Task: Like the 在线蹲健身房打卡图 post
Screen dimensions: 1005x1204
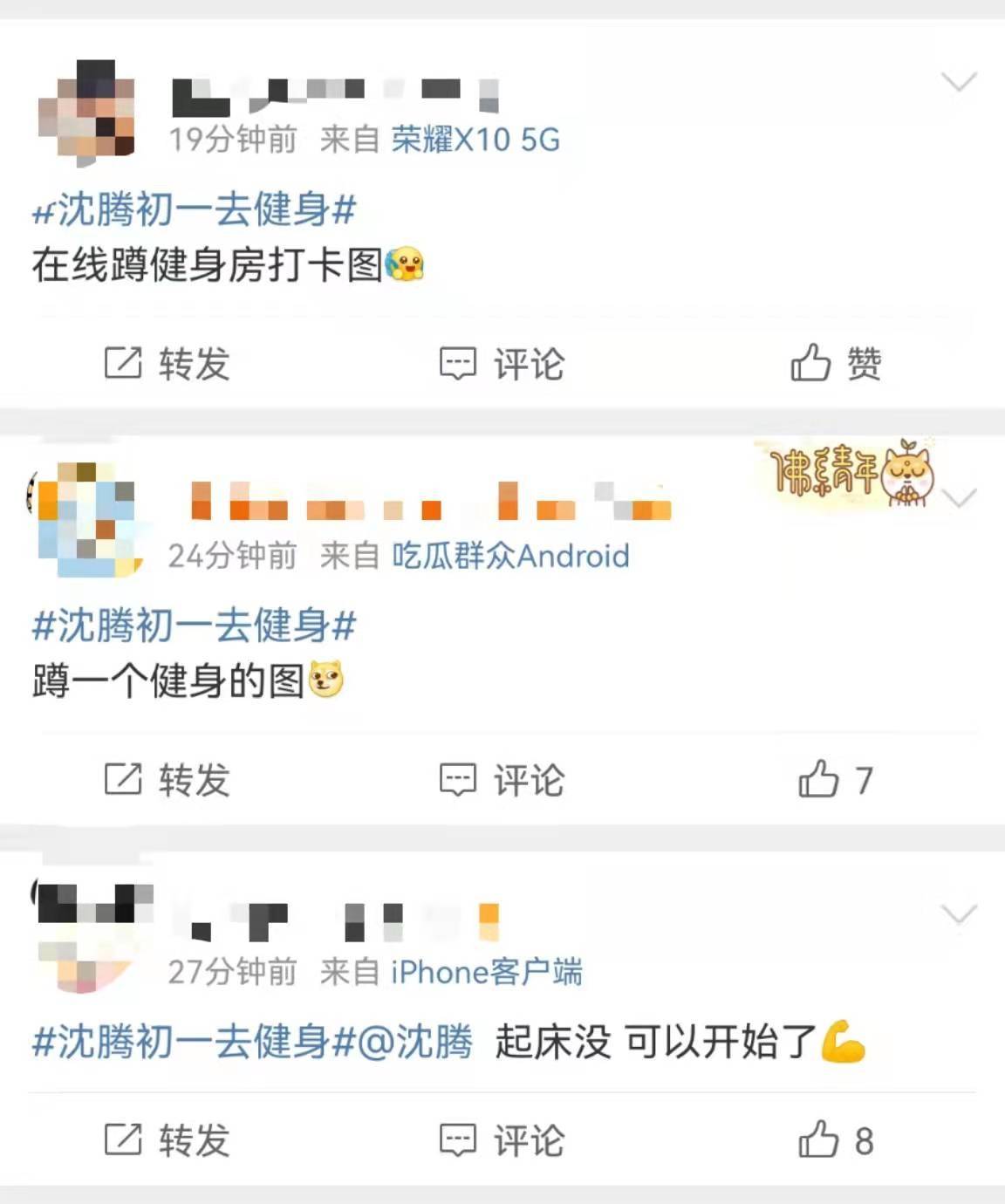Action: click(x=835, y=363)
